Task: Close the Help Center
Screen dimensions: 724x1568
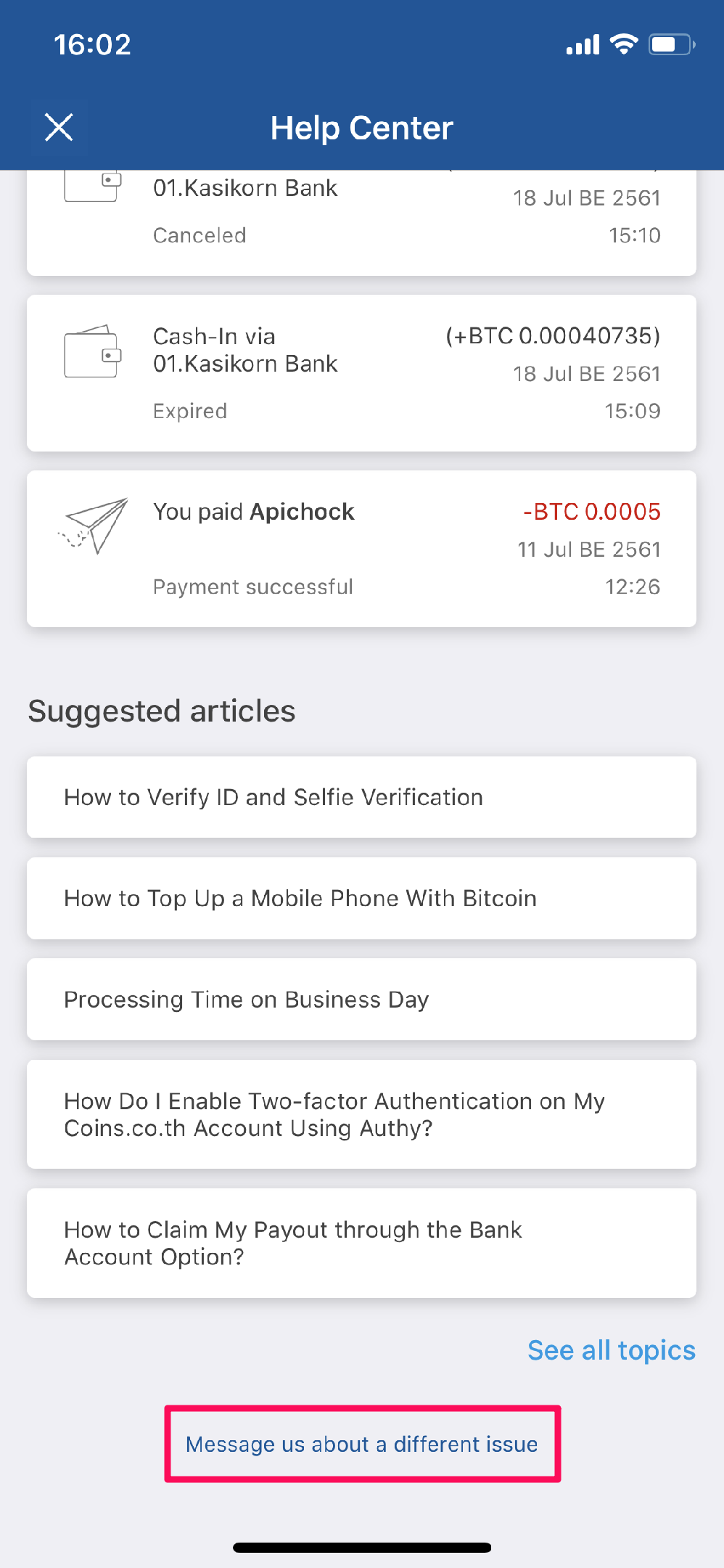Action: pos(59,128)
